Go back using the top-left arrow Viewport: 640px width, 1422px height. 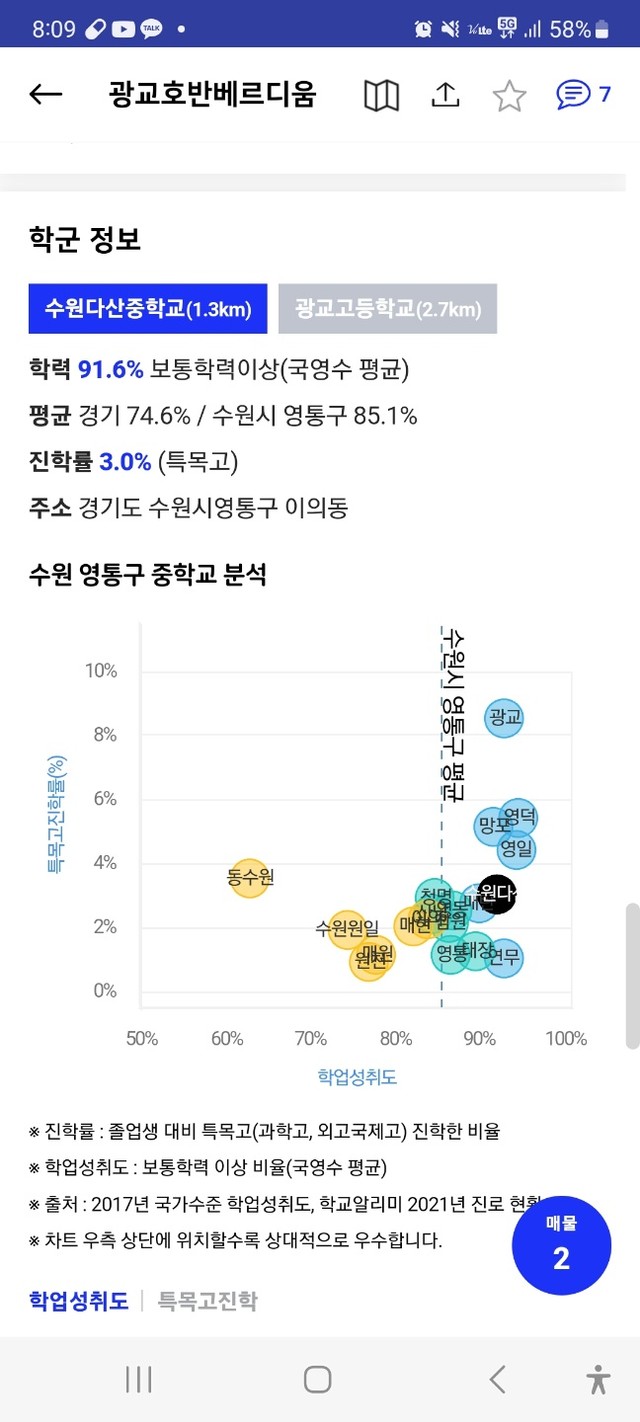point(46,95)
